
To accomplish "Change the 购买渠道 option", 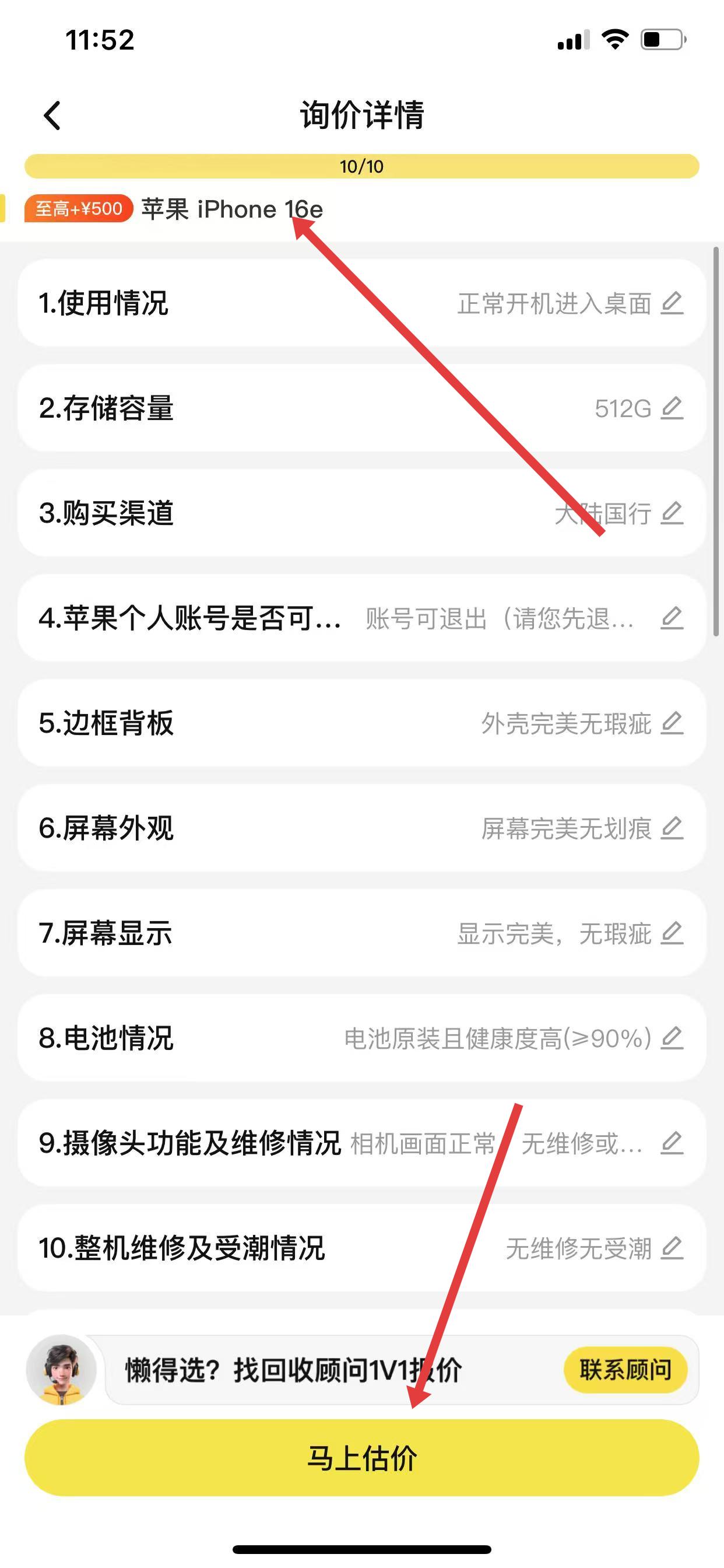I will (x=672, y=513).
